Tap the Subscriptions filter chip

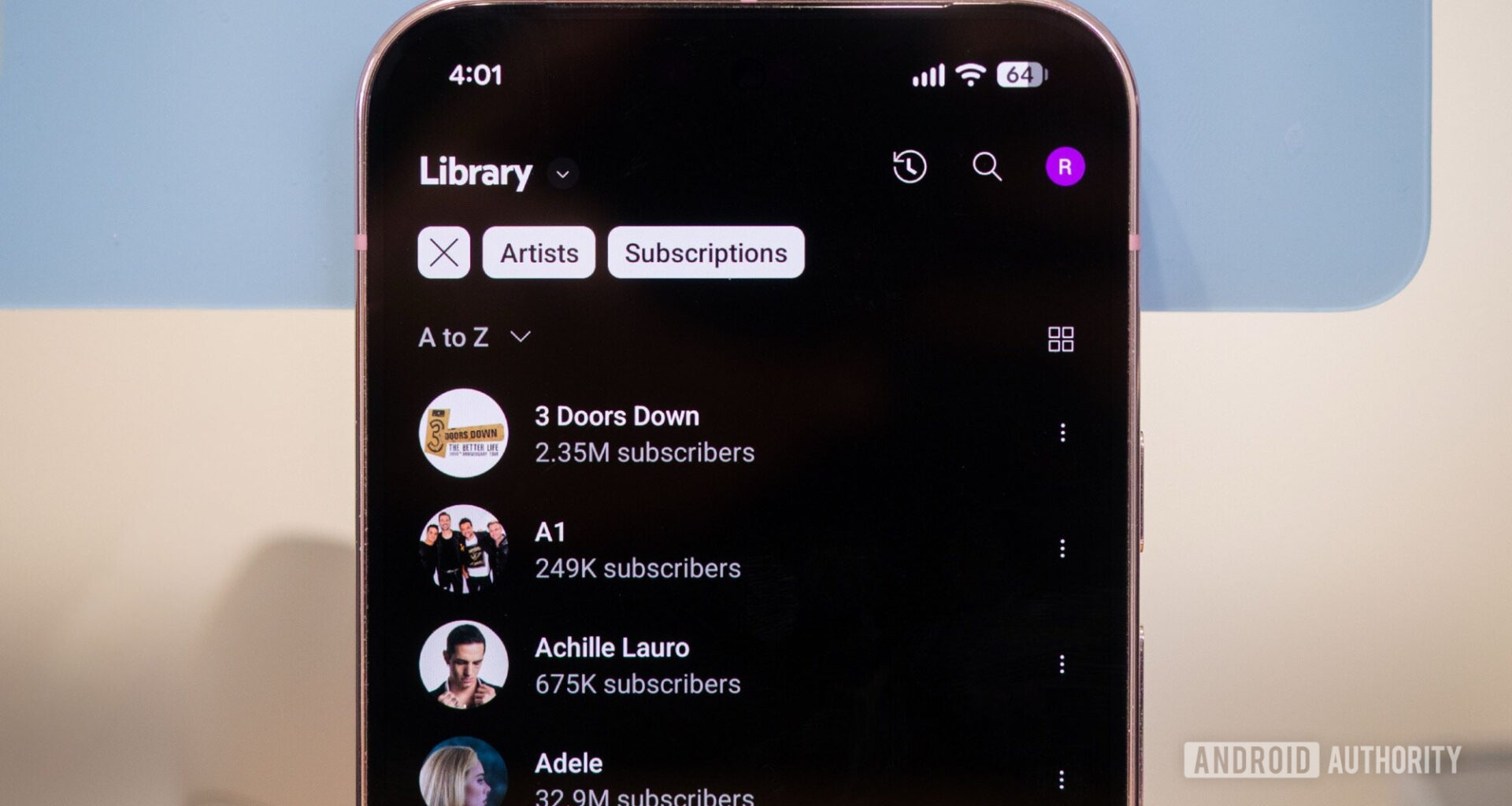click(706, 253)
